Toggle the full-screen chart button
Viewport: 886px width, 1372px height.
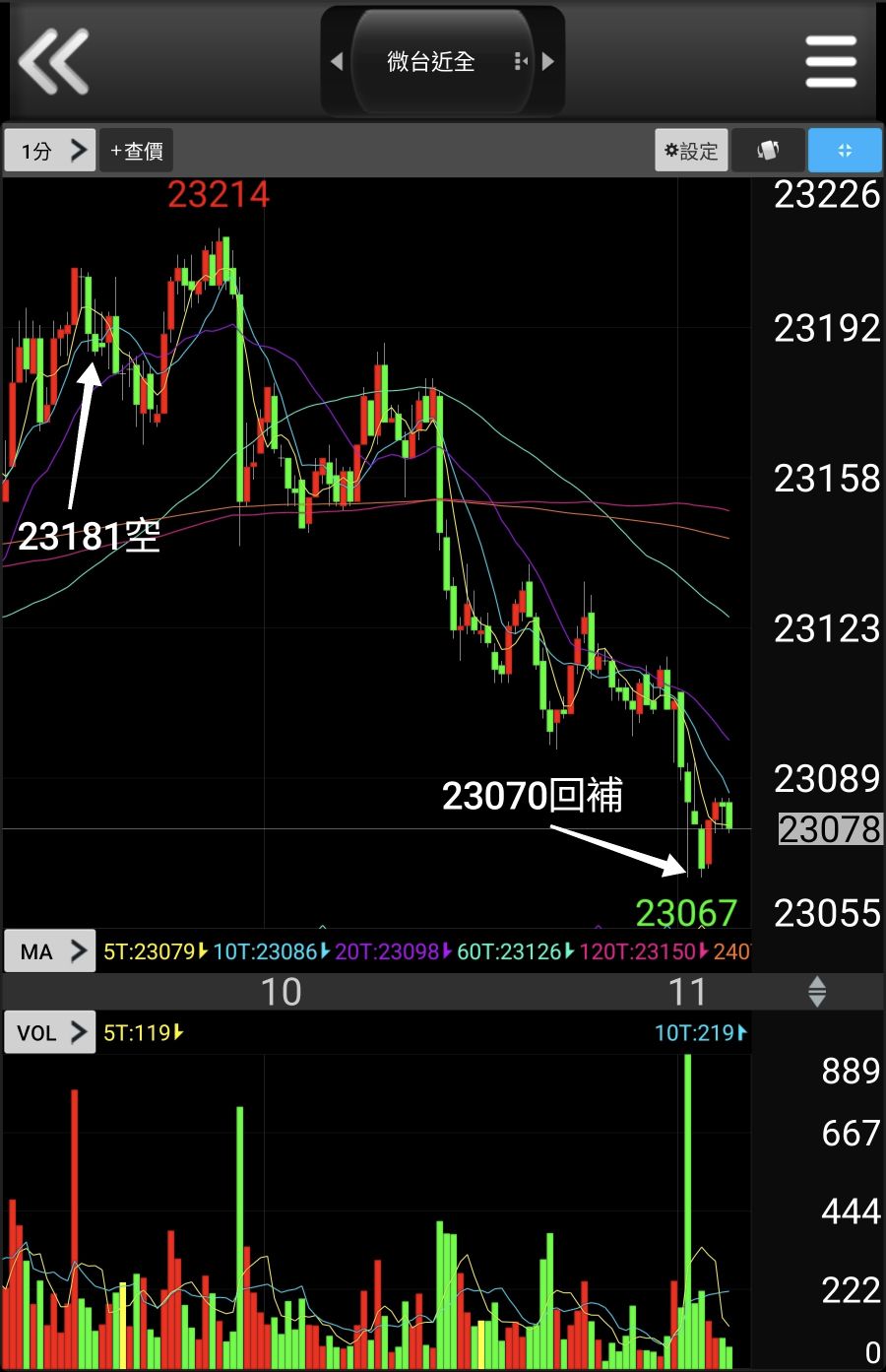(844, 151)
